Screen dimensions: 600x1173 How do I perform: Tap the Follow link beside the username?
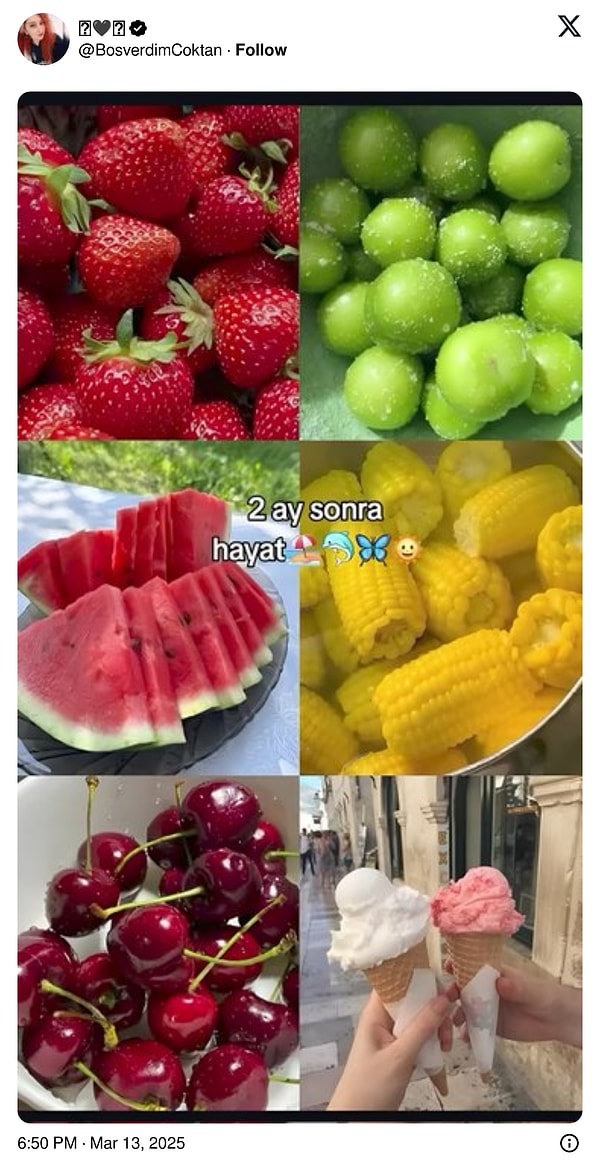(261, 50)
